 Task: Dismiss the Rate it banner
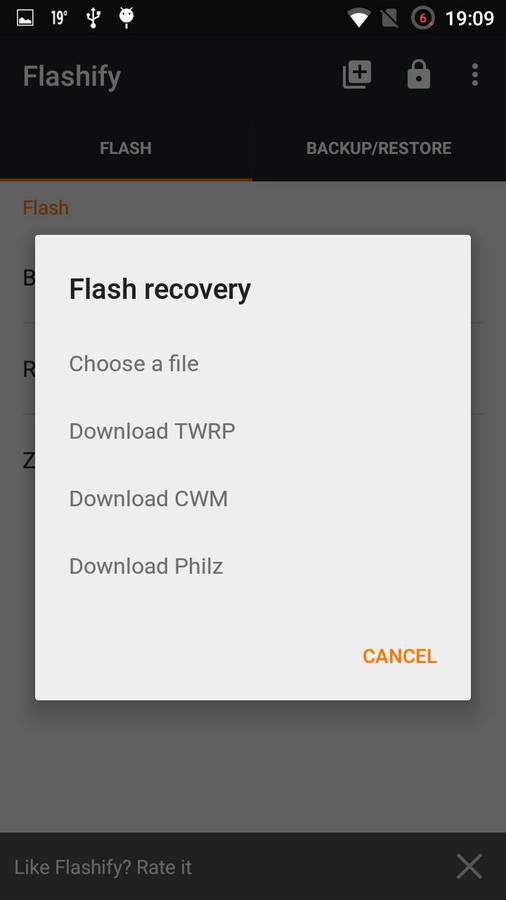pyautogui.click(x=469, y=866)
